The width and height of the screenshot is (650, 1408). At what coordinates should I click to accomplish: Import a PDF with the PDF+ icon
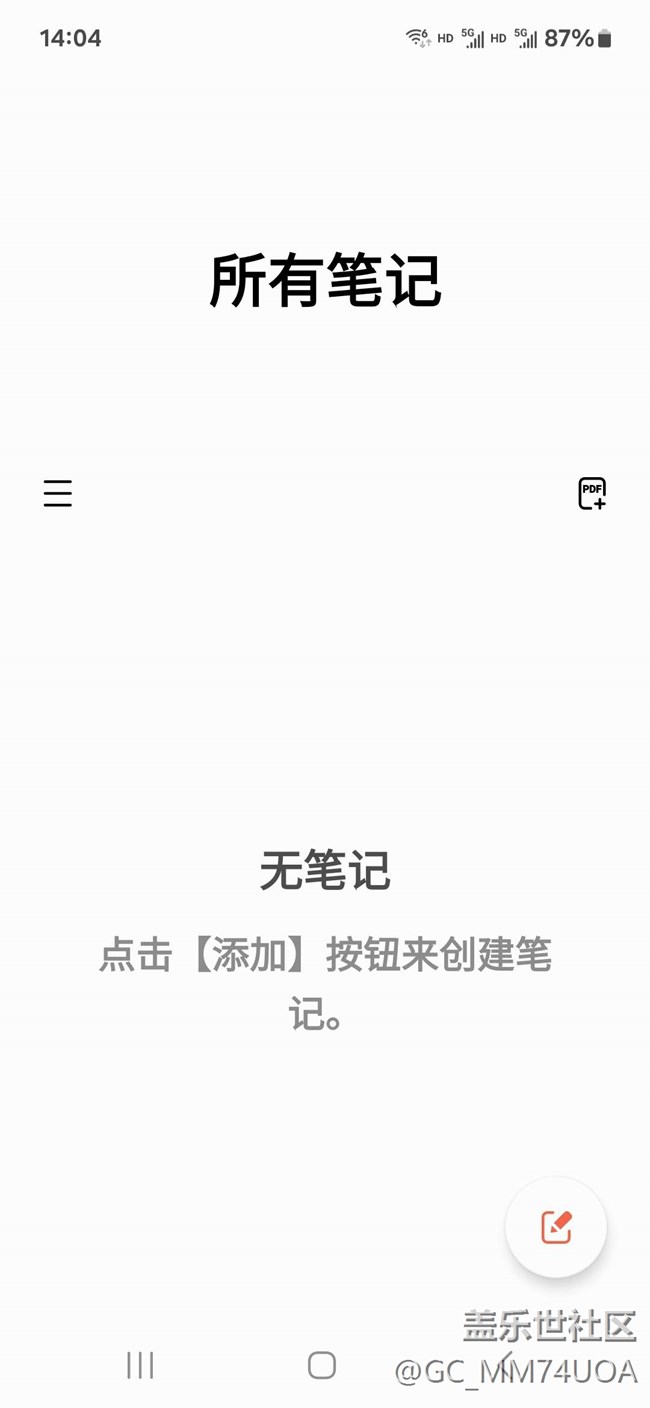click(592, 493)
